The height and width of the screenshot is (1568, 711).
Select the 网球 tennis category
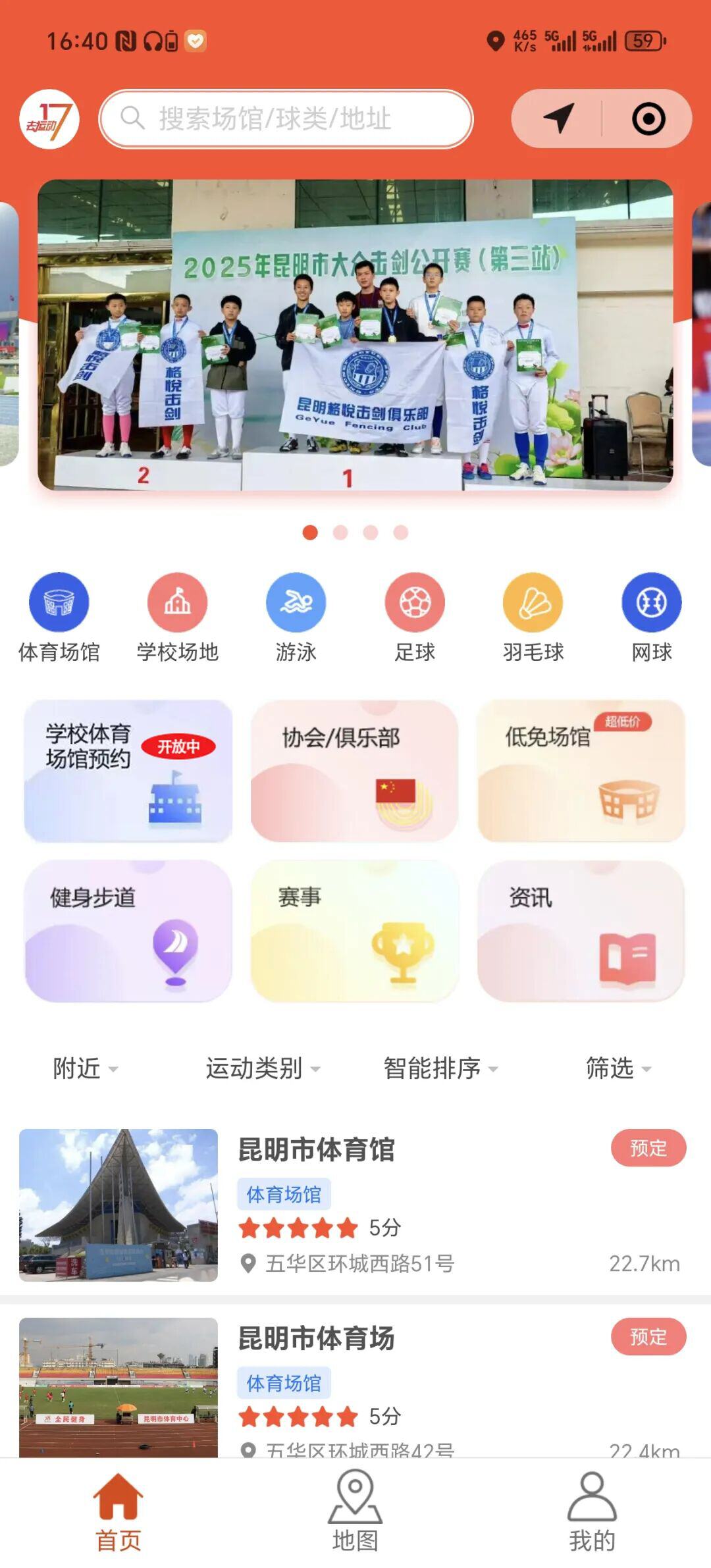[652, 617]
